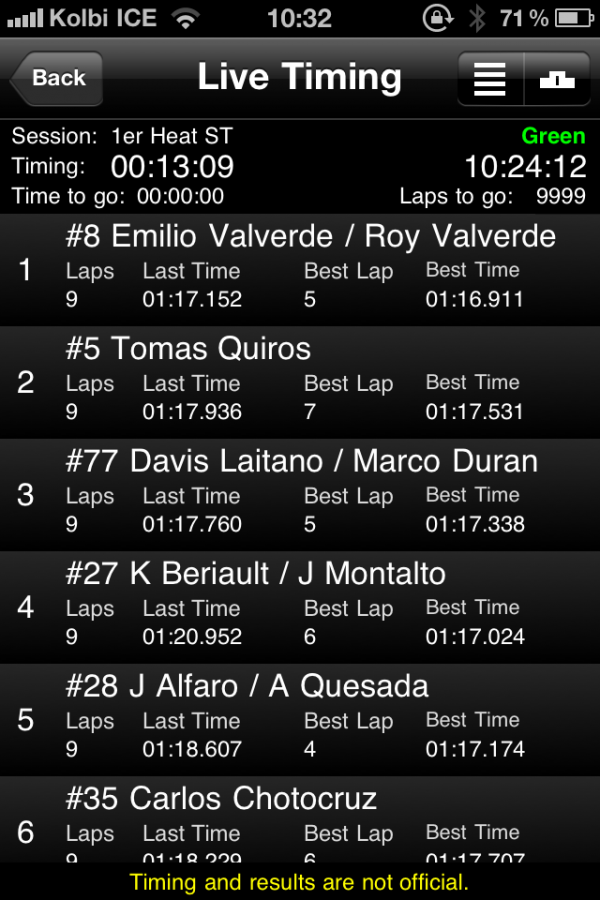600x900 pixels.
Task: Tap the #28 J Alfaro / A Quesada entry
Action: pyautogui.click(x=300, y=719)
